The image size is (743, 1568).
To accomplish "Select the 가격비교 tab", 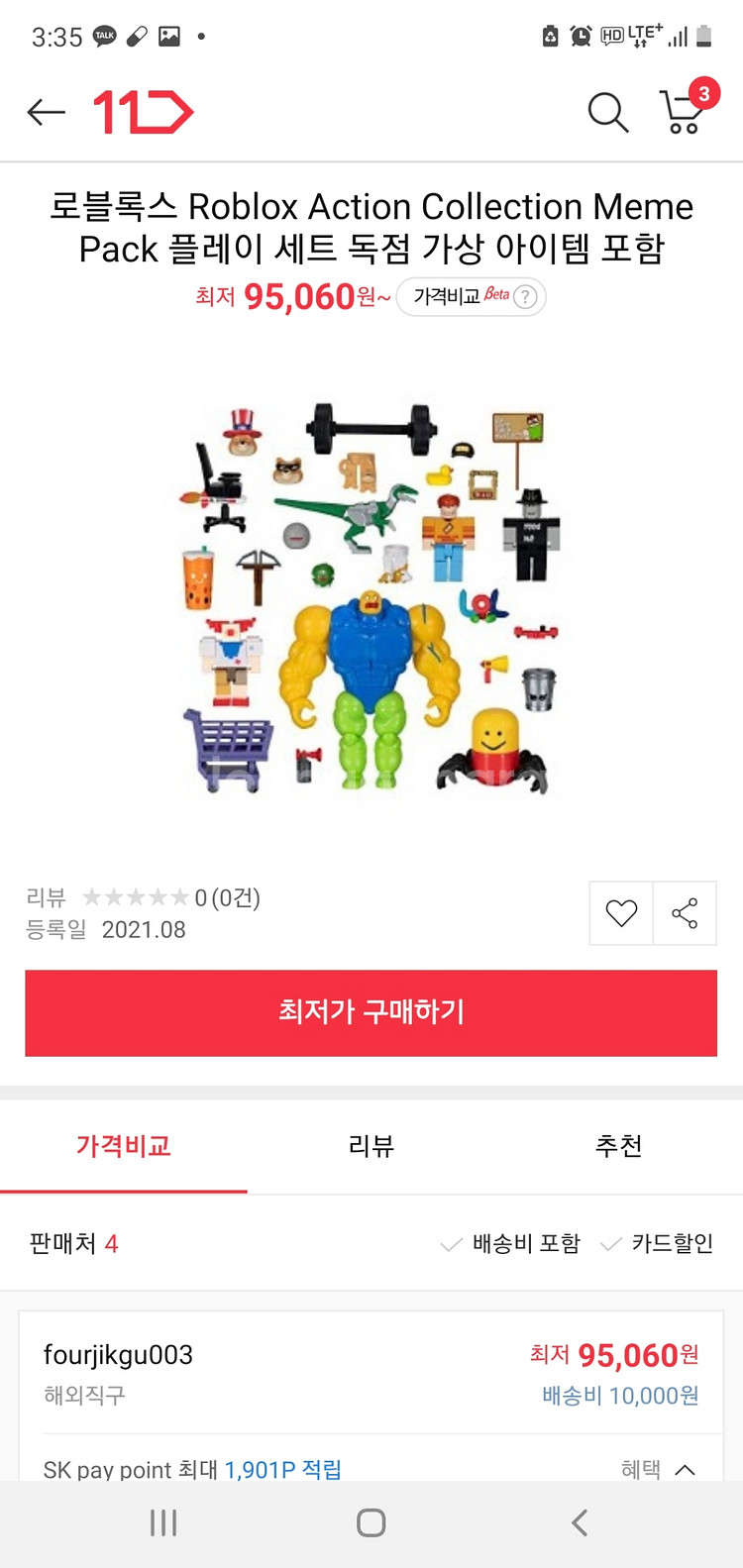I will pyautogui.click(x=124, y=1146).
